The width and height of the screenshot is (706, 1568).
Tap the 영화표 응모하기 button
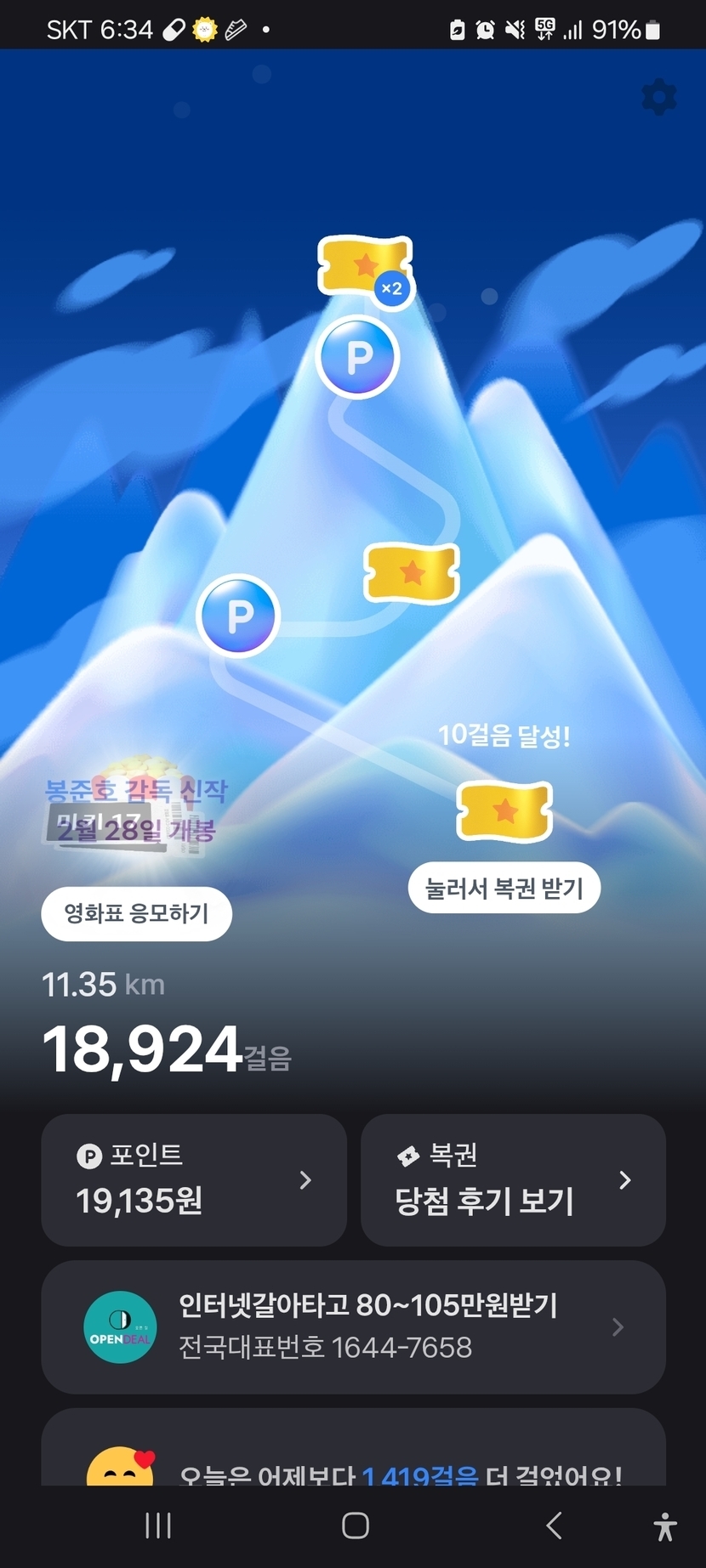[x=136, y=914]
